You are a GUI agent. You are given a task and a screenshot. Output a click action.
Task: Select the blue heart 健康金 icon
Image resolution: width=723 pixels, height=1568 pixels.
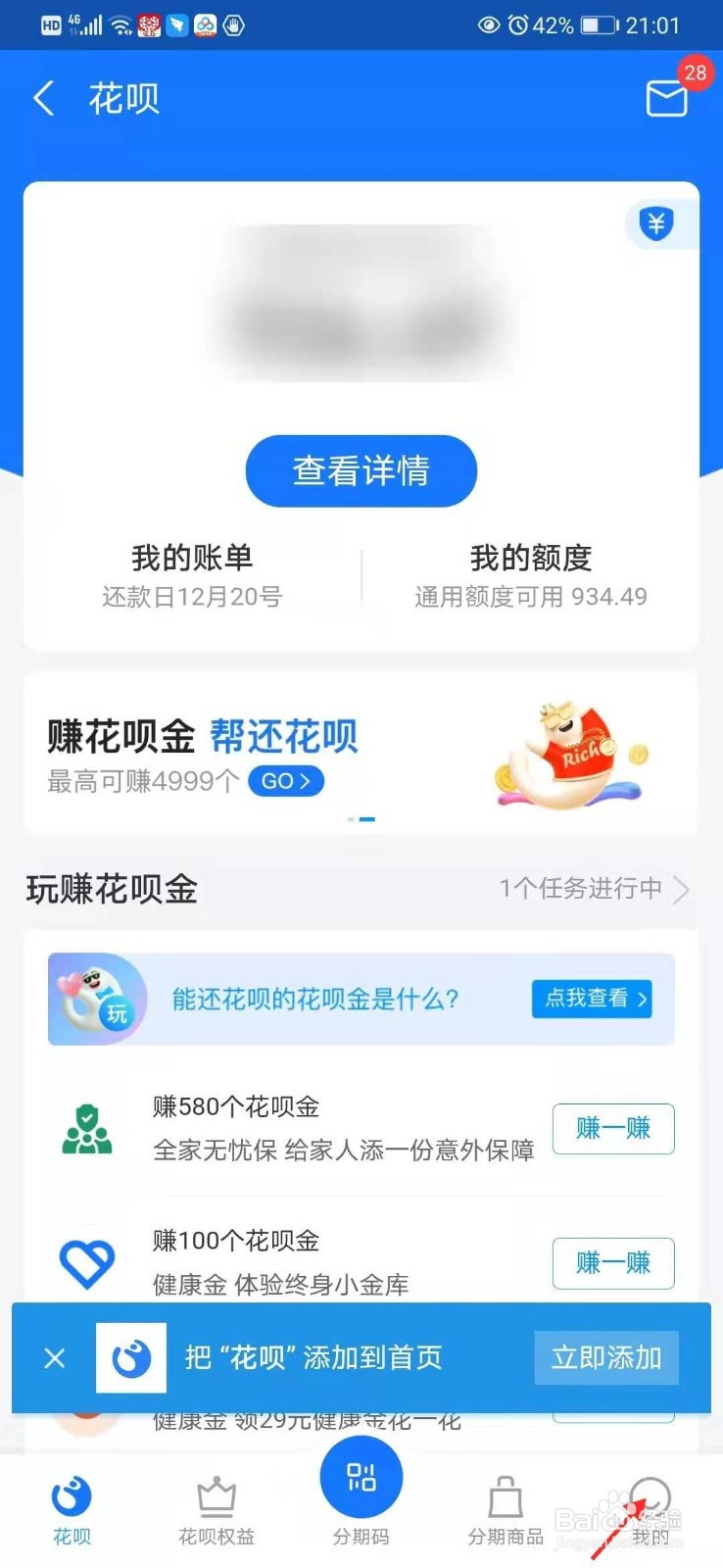pyautogui.click(x=88, y=1262)
